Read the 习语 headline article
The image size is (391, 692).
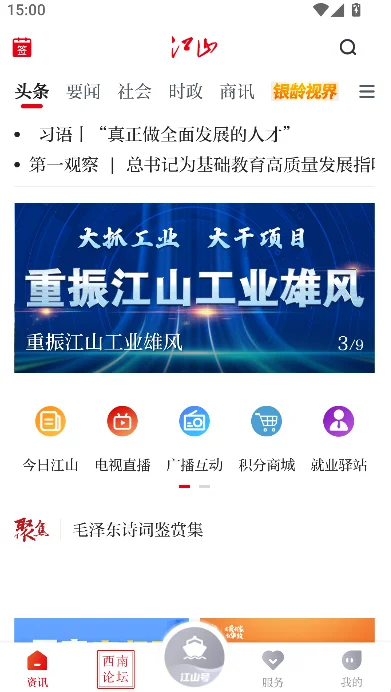[x=165, y=135]
